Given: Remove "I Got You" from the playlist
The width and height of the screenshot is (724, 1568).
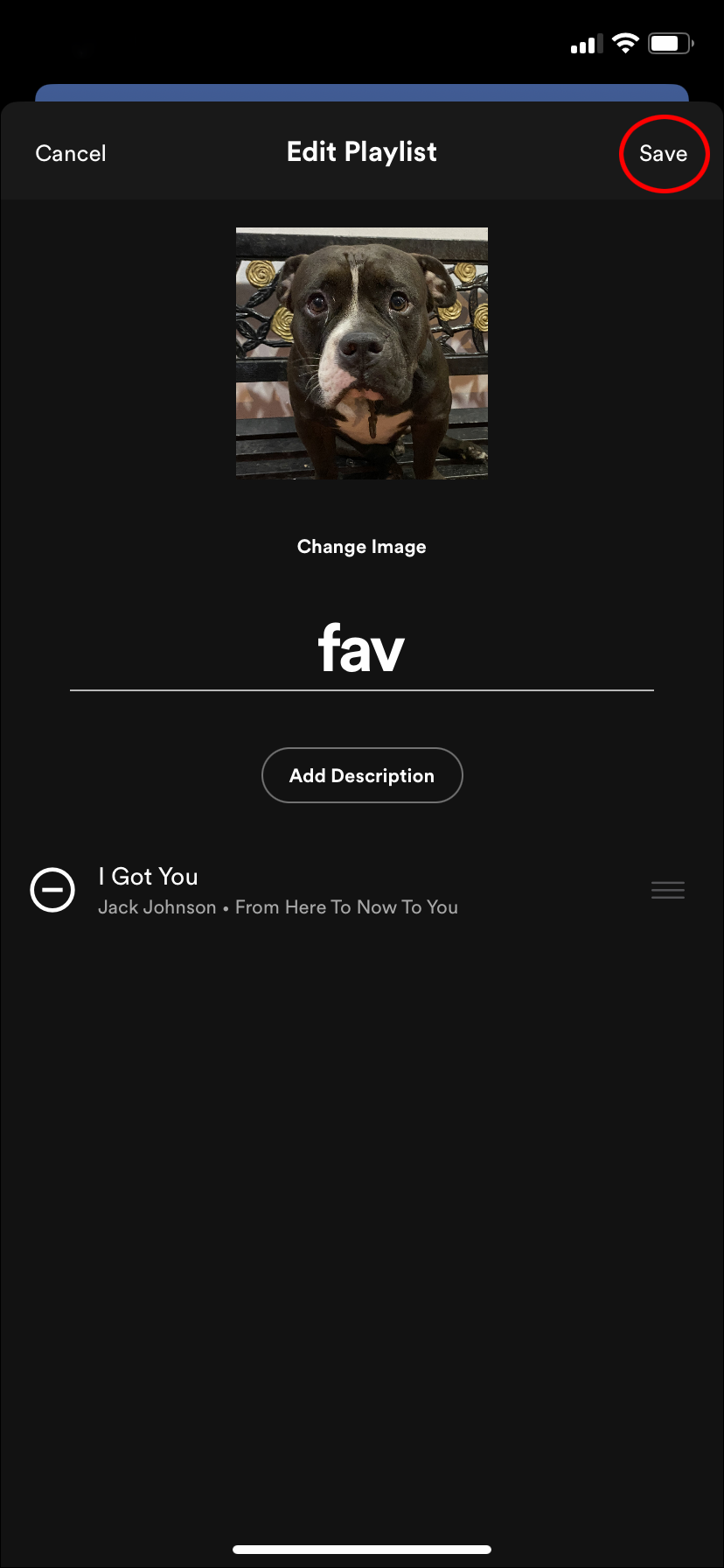Looking at the screenshot, I should [52, 890].
